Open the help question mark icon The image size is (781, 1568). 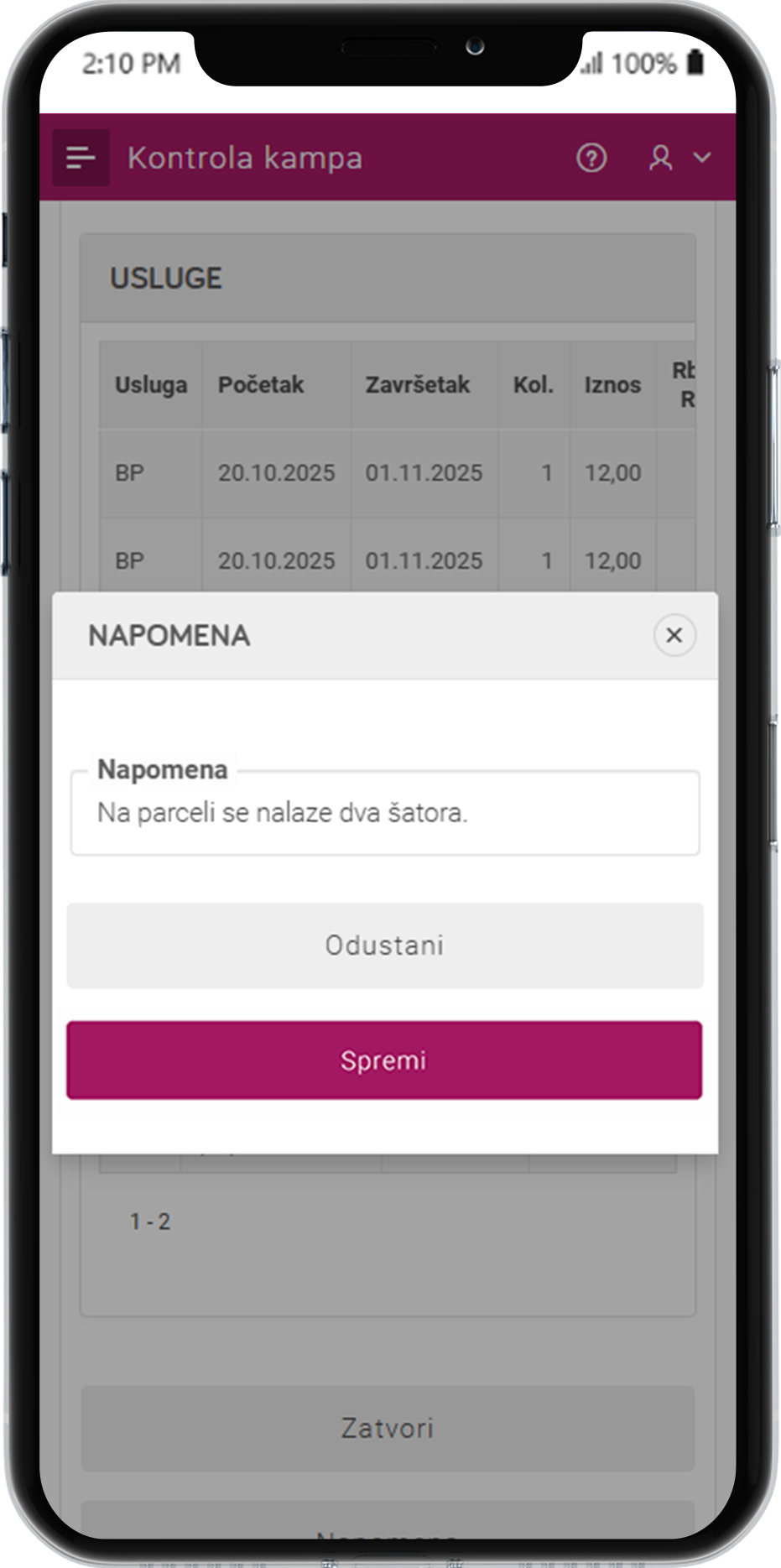[591, 158]
